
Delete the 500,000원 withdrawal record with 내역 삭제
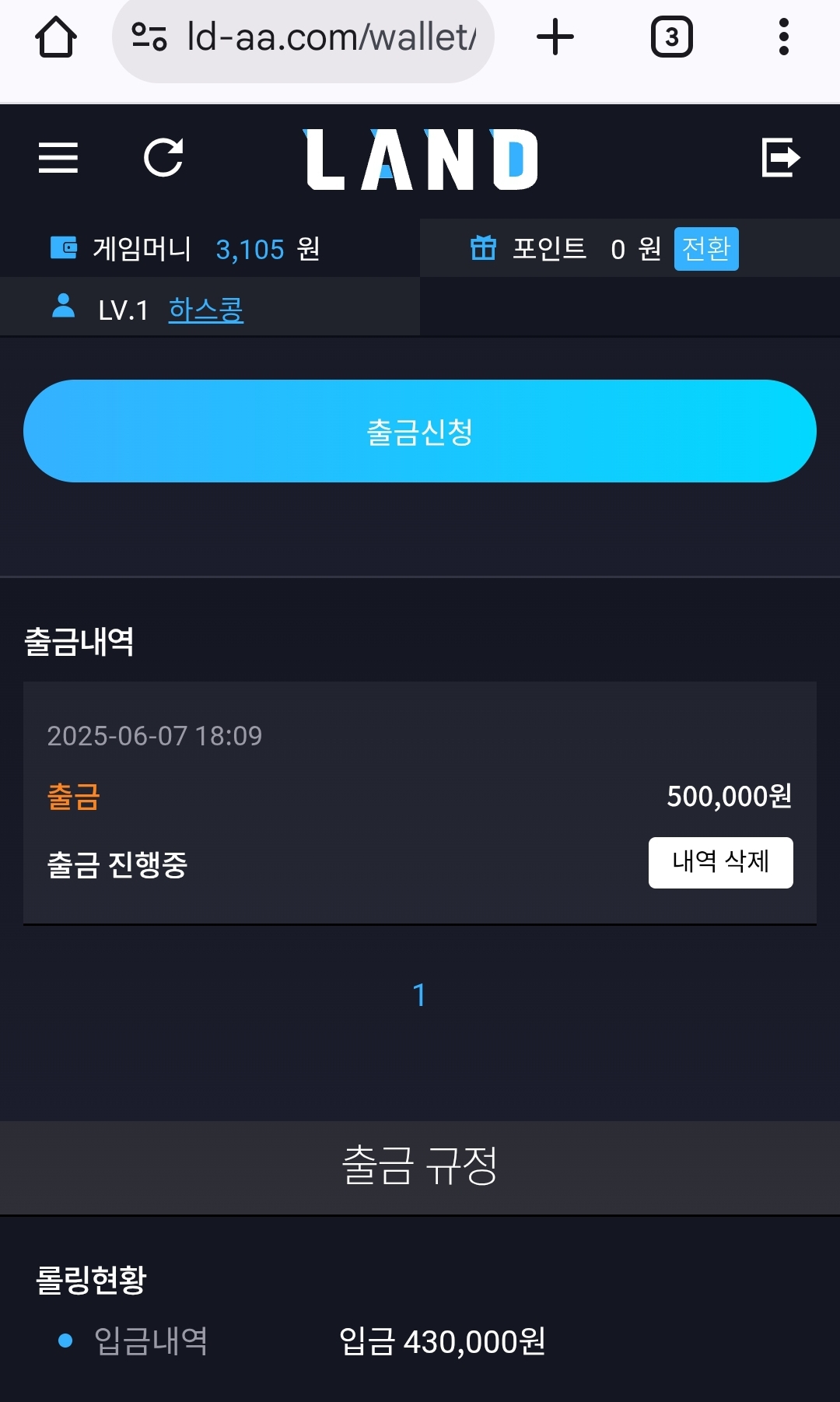[720, 862]
